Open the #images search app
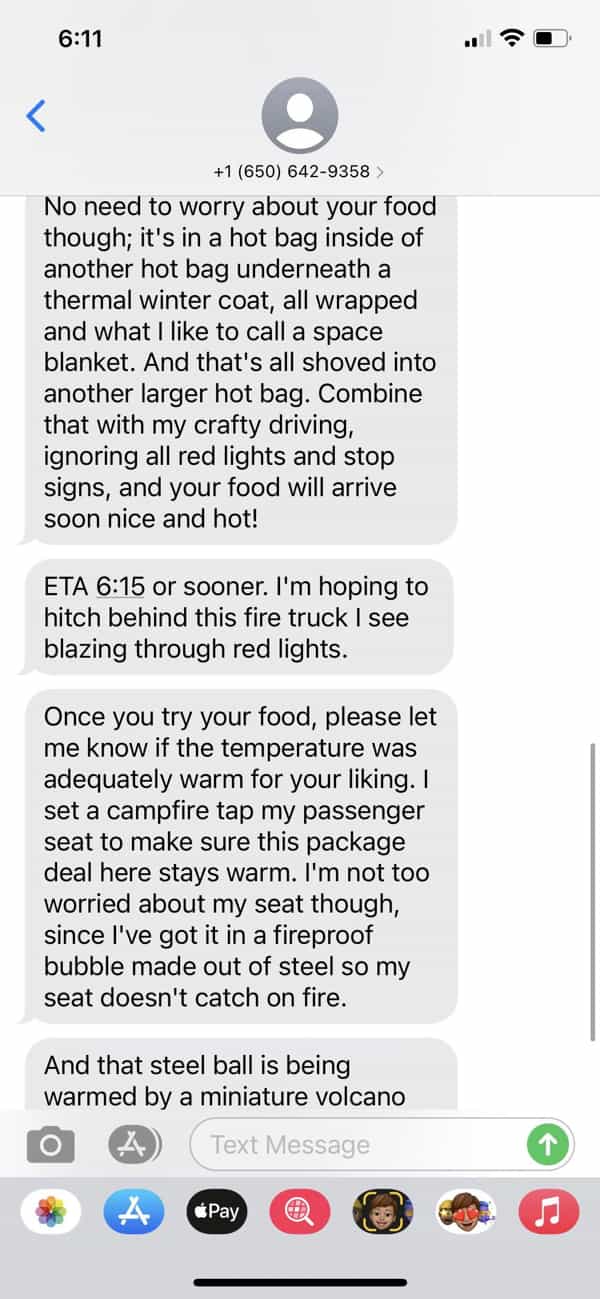 pyautogui.click(x=300, y=1212)
